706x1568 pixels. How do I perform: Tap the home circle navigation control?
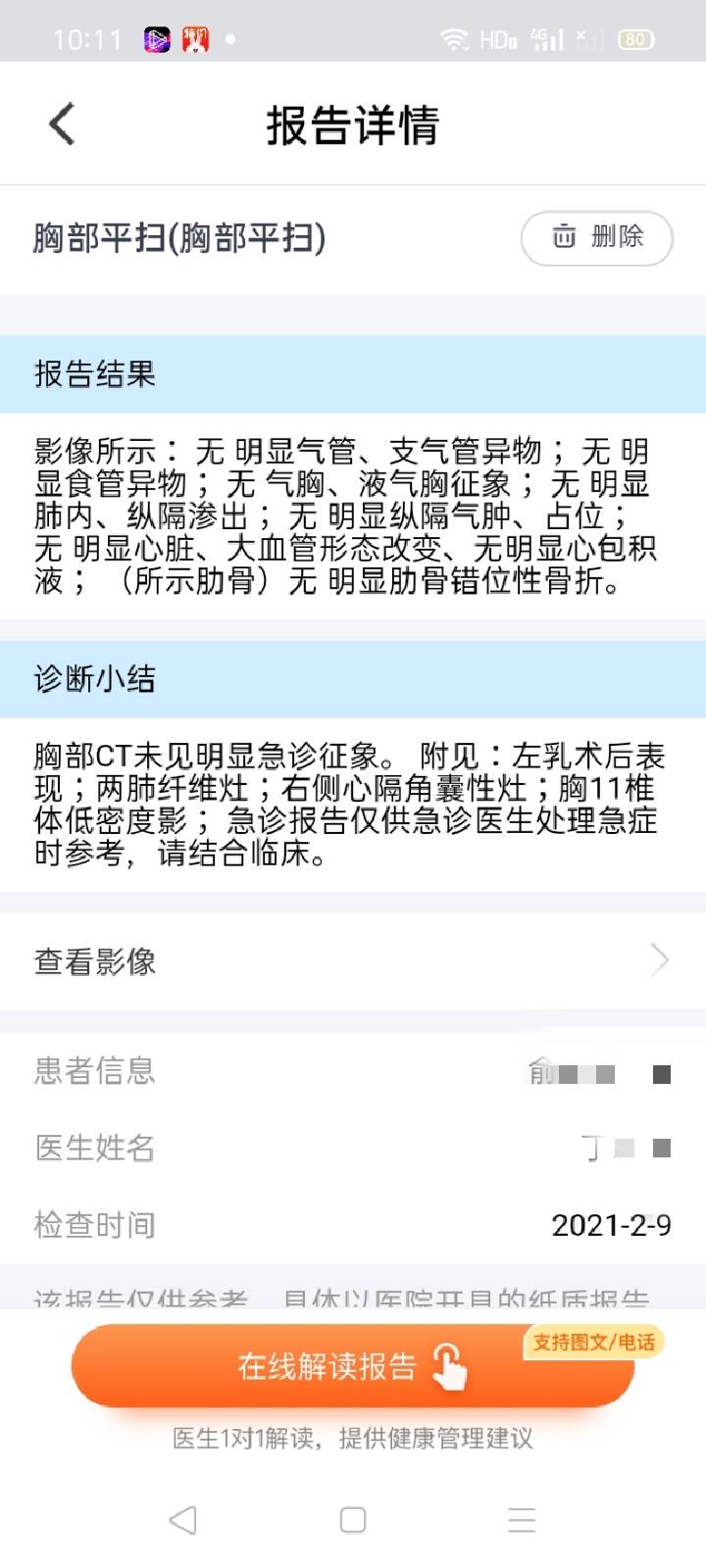coord(352,1518)
